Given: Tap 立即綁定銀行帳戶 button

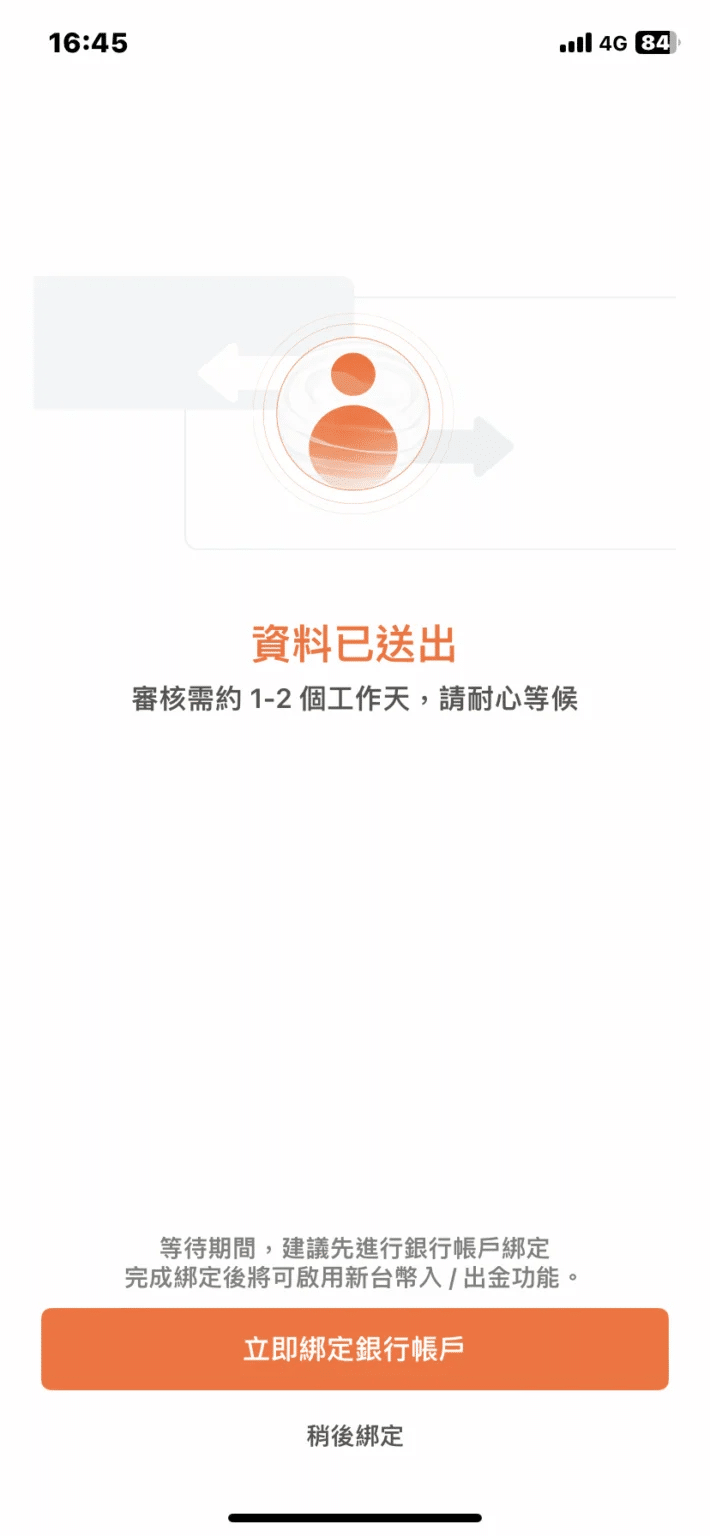Looking at the screenshot, I should click(354, 1349).
